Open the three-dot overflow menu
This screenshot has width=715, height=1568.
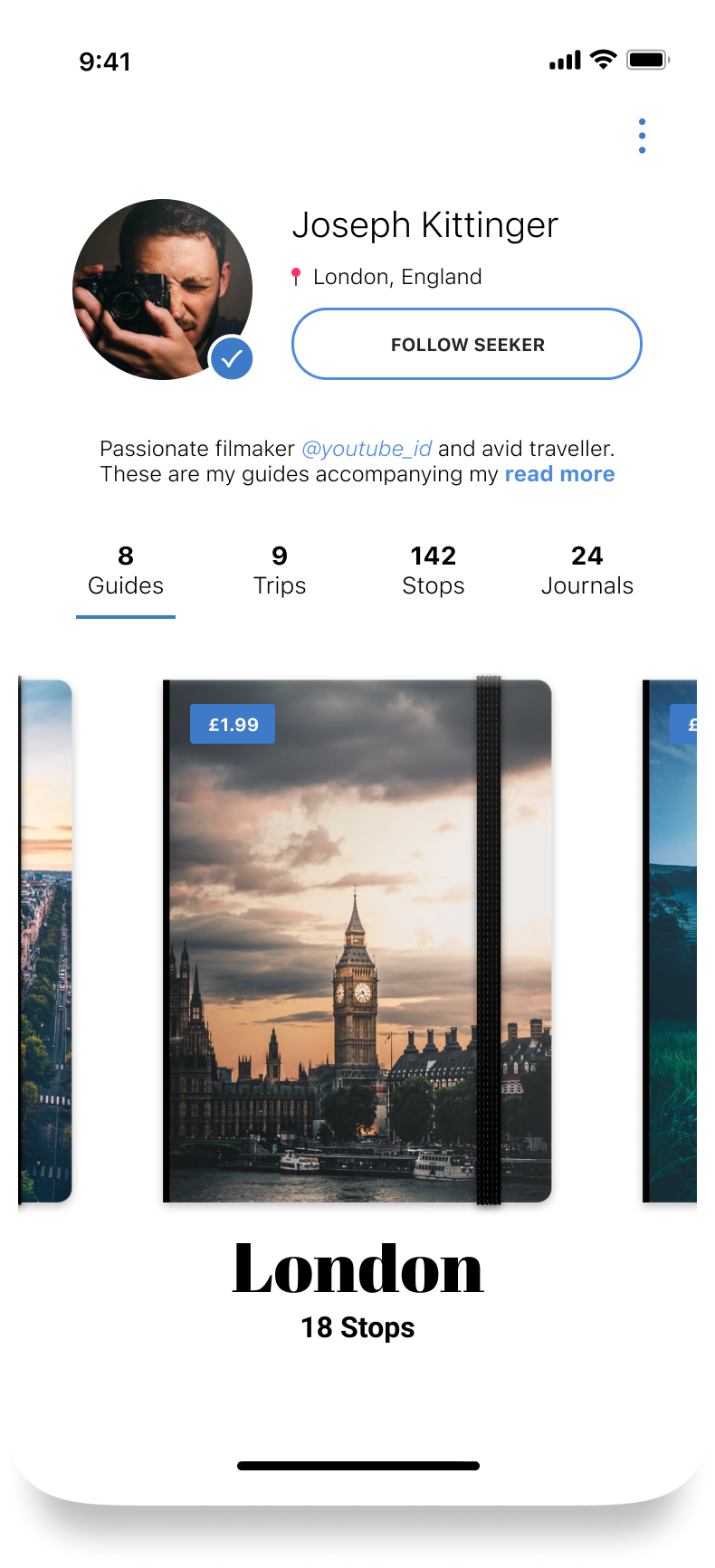(x=642, y=136)
